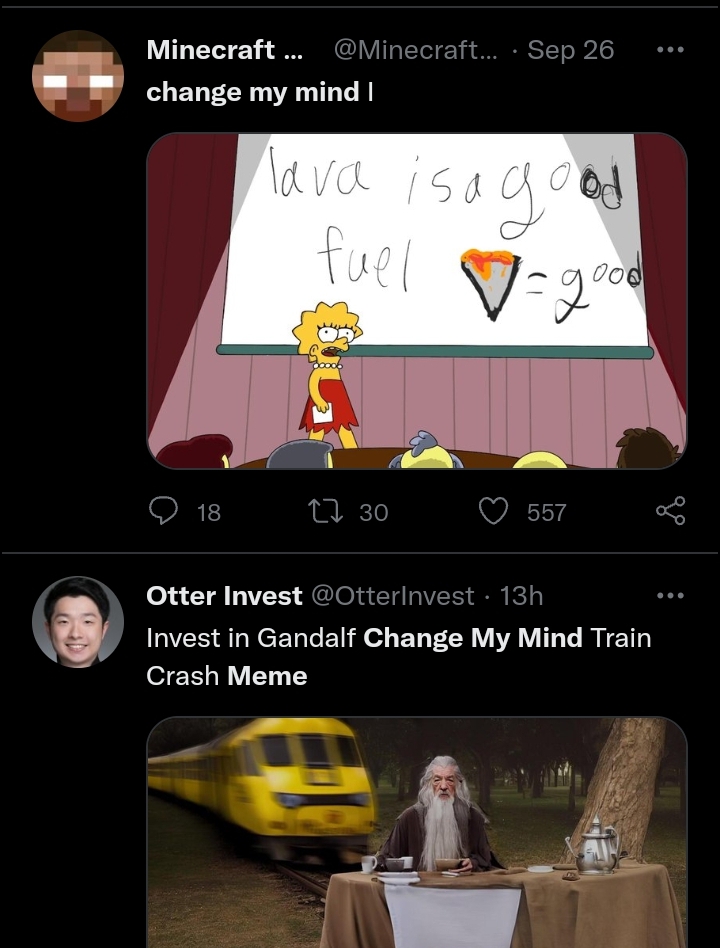
Task: Open the Minecraft account's profile picture
Action: click(x=78, y=76)
